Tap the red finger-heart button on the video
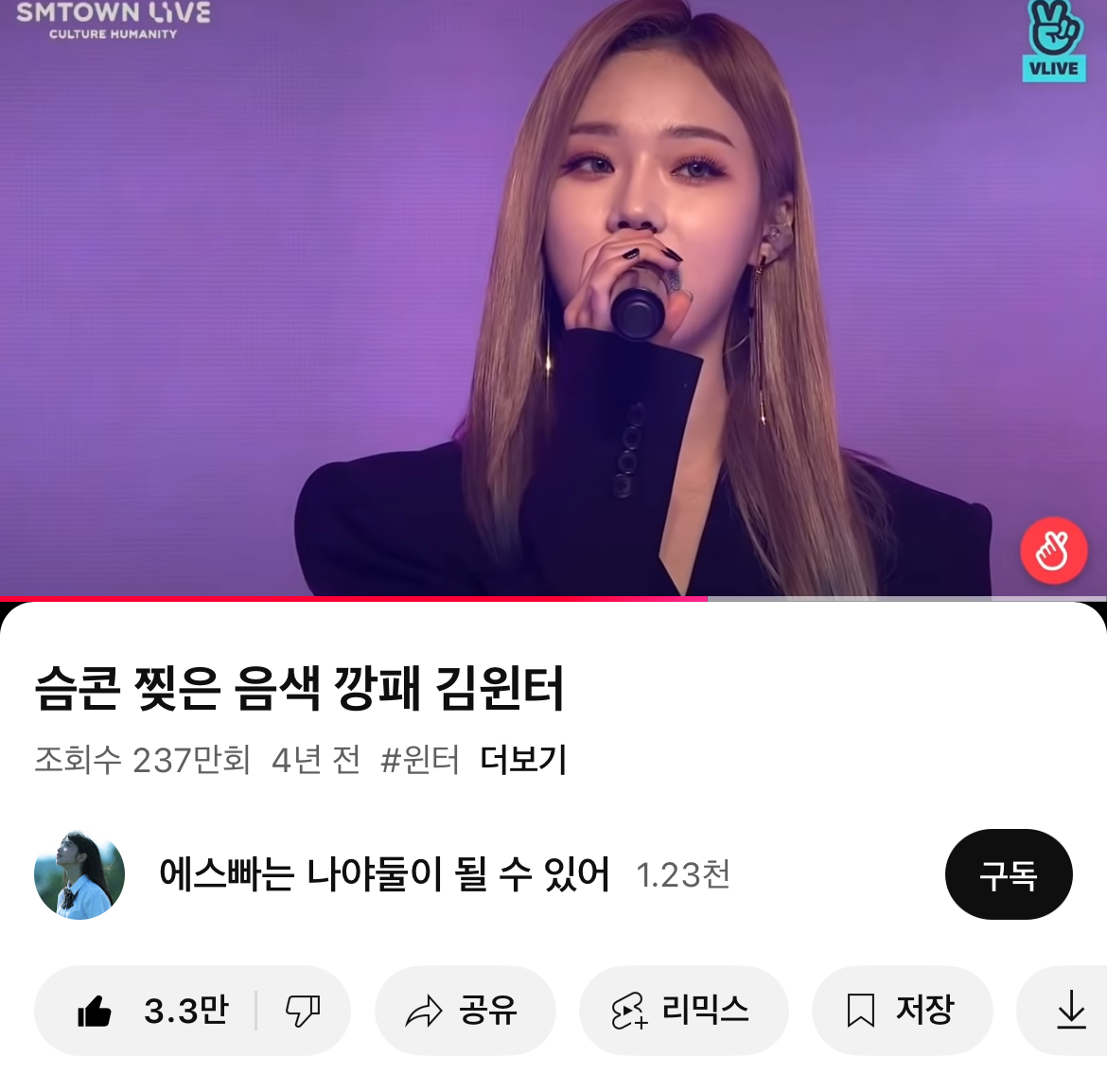This screenshot has width=1107, height=1092. (x=1052, y=550)
